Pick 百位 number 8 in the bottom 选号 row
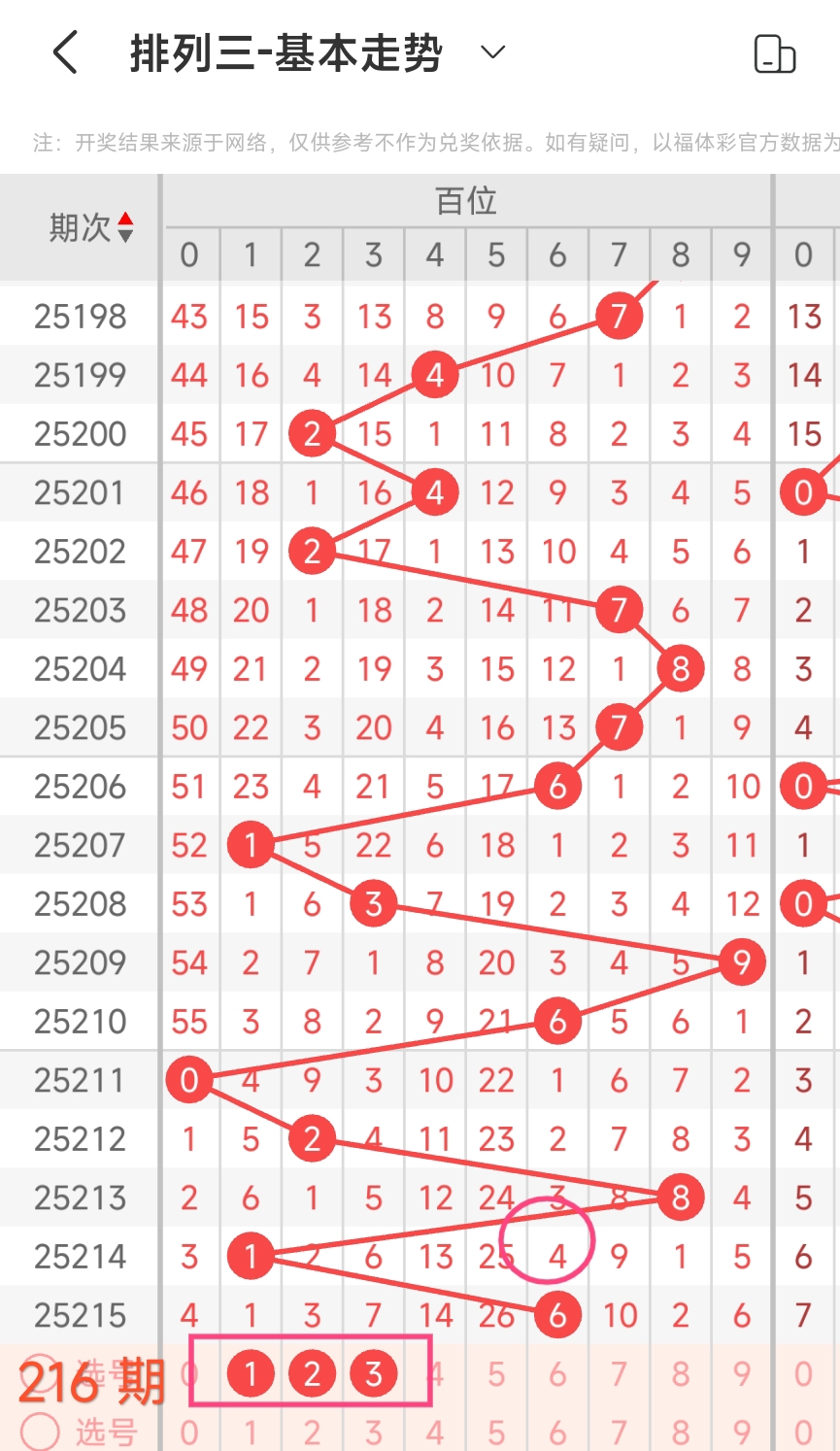The image size is (840, 1451). click(681, 1433)
